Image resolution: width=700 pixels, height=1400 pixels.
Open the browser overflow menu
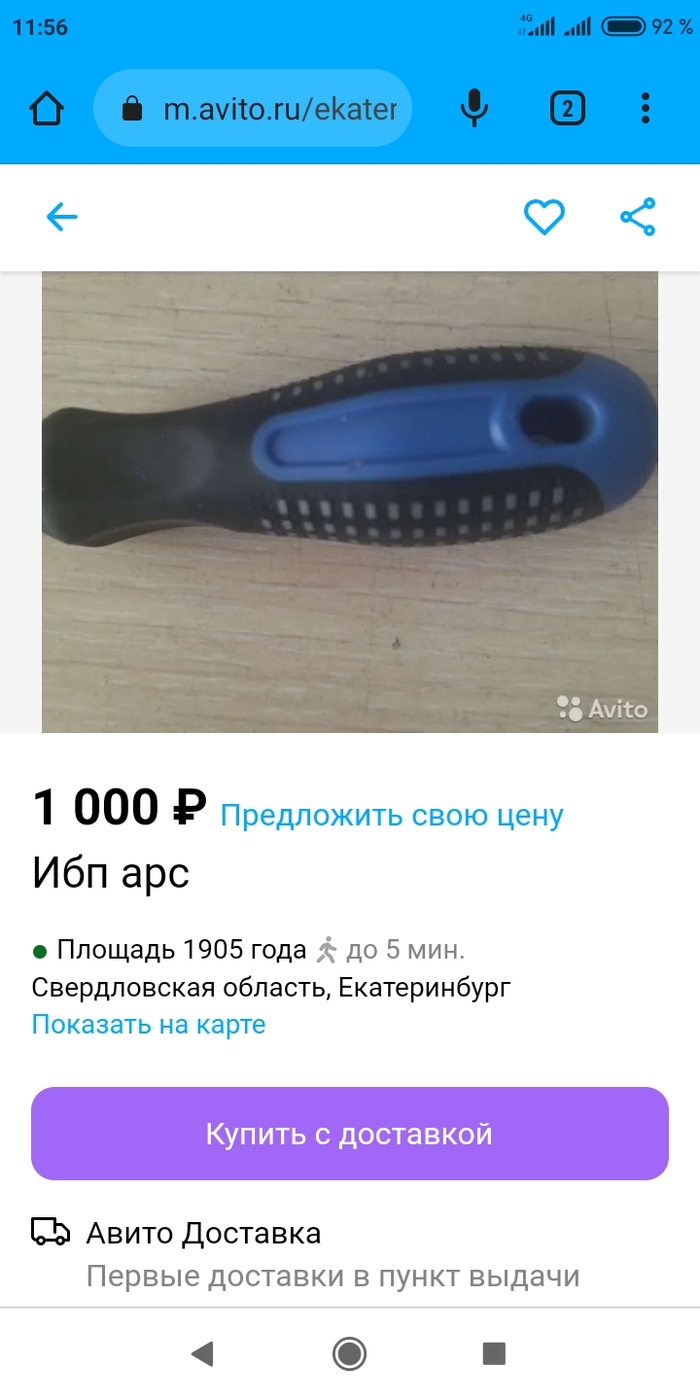645,108
